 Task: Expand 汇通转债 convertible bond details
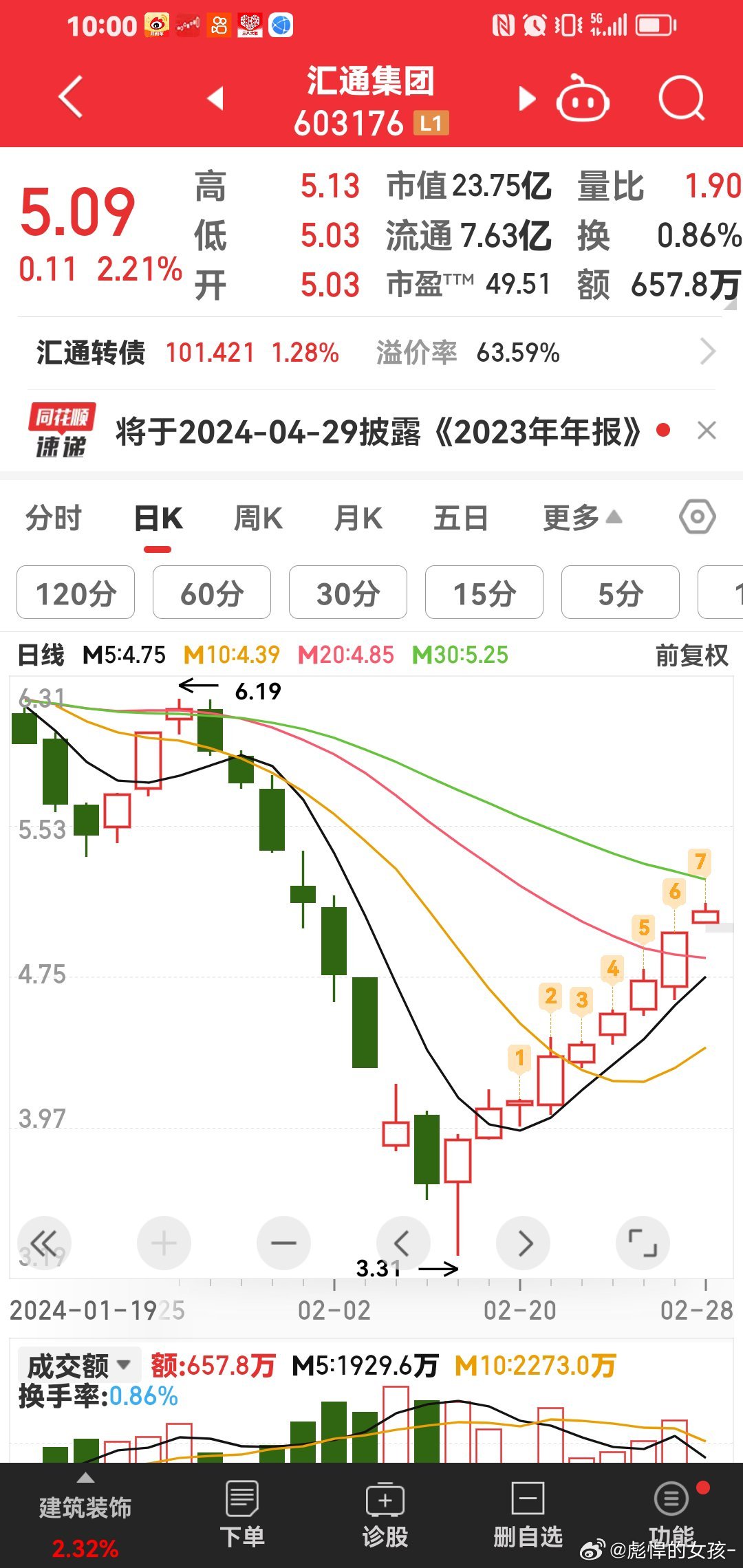[x=709, y=352]
